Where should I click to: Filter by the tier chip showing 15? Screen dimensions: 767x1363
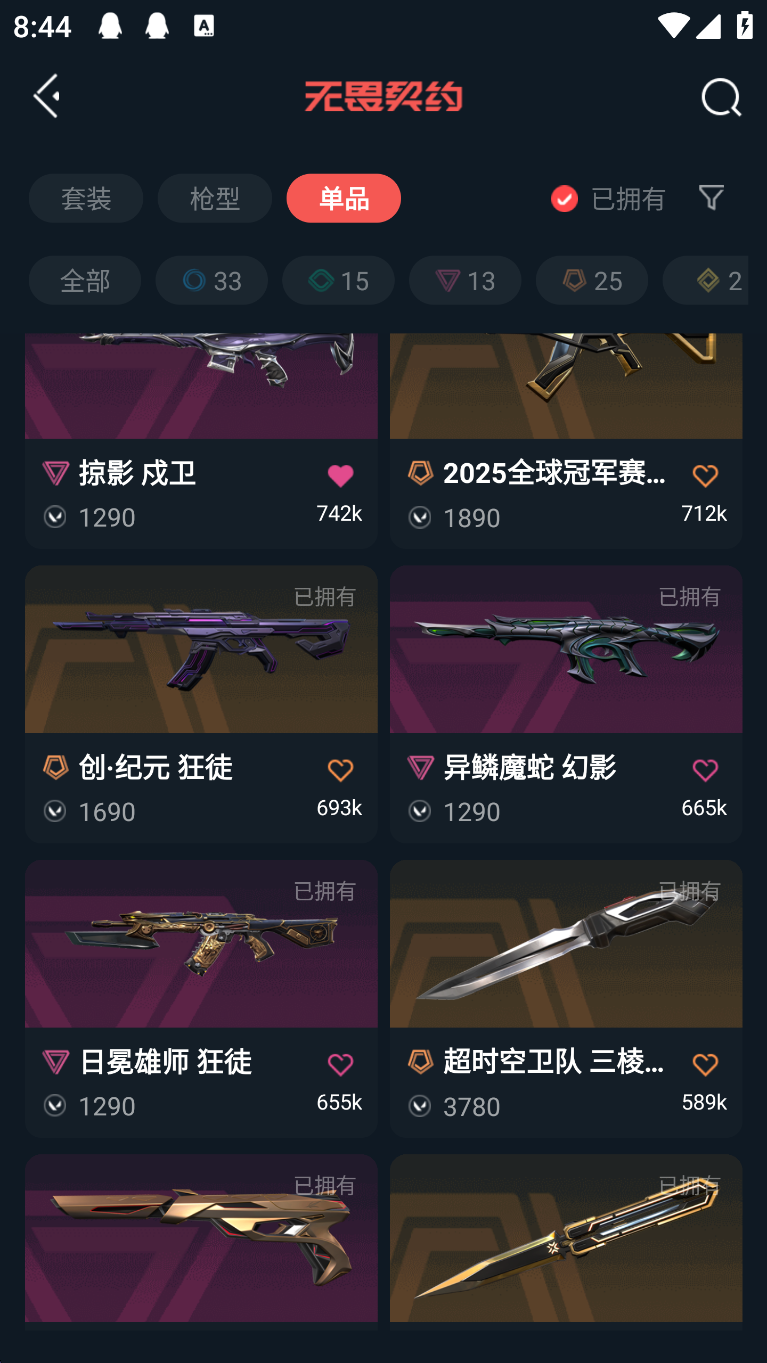point(338,280)
